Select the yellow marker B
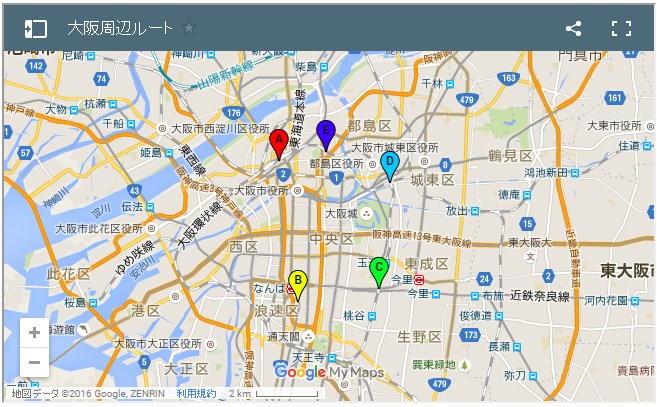The width and height of the screenshot is (657, 407). pos(297,282)
